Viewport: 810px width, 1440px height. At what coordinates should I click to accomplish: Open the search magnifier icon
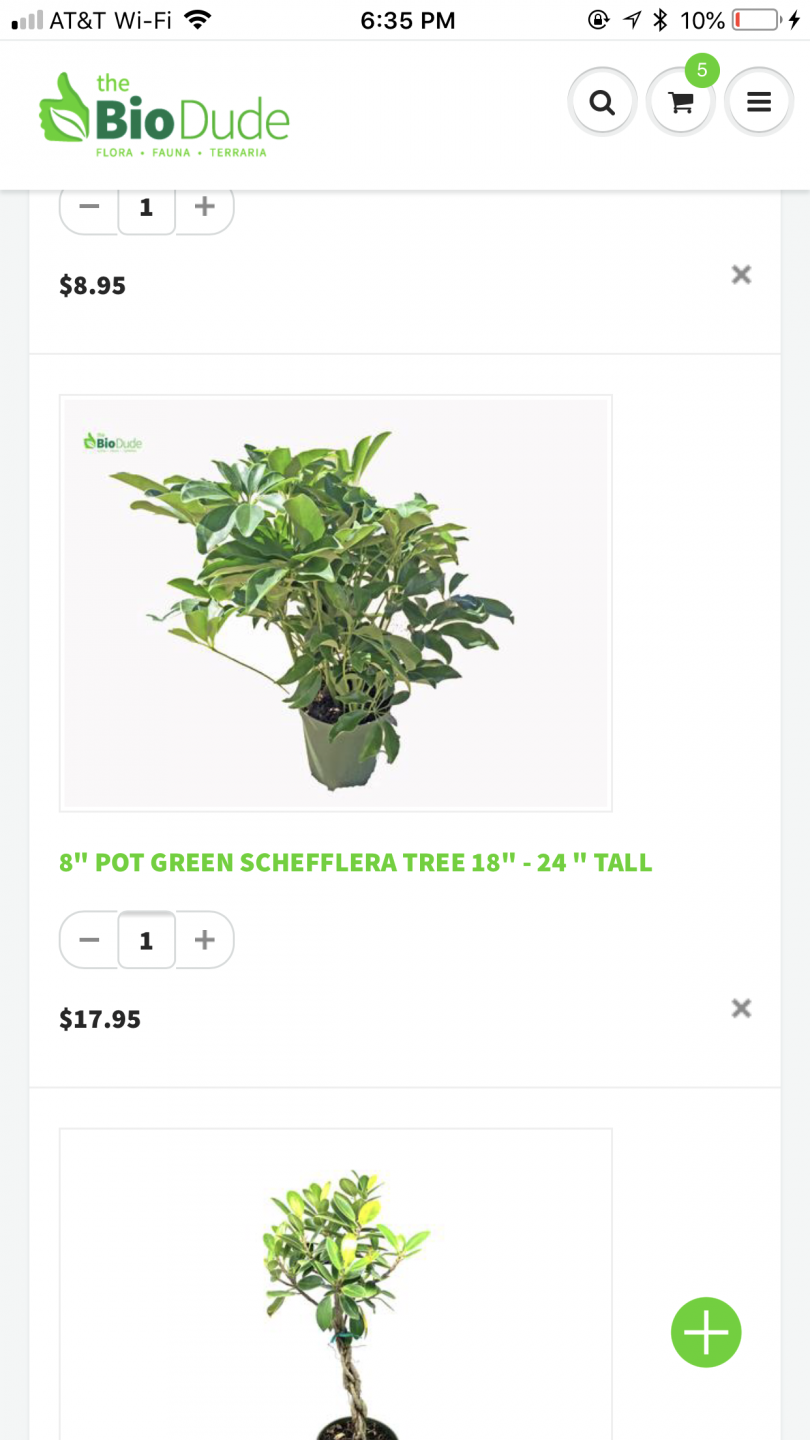(x=602, y=101)
